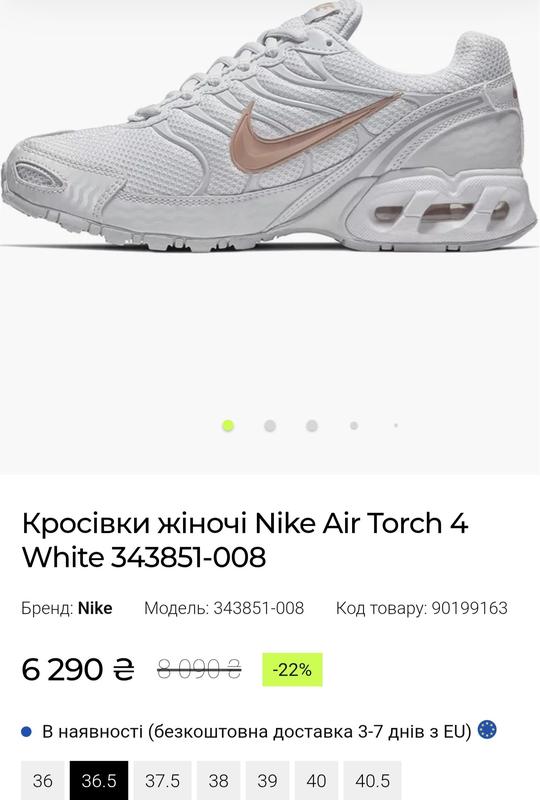This screenshot has height=800, width=540.
Task: Pick size 38
Action: [x=218, y=781]
